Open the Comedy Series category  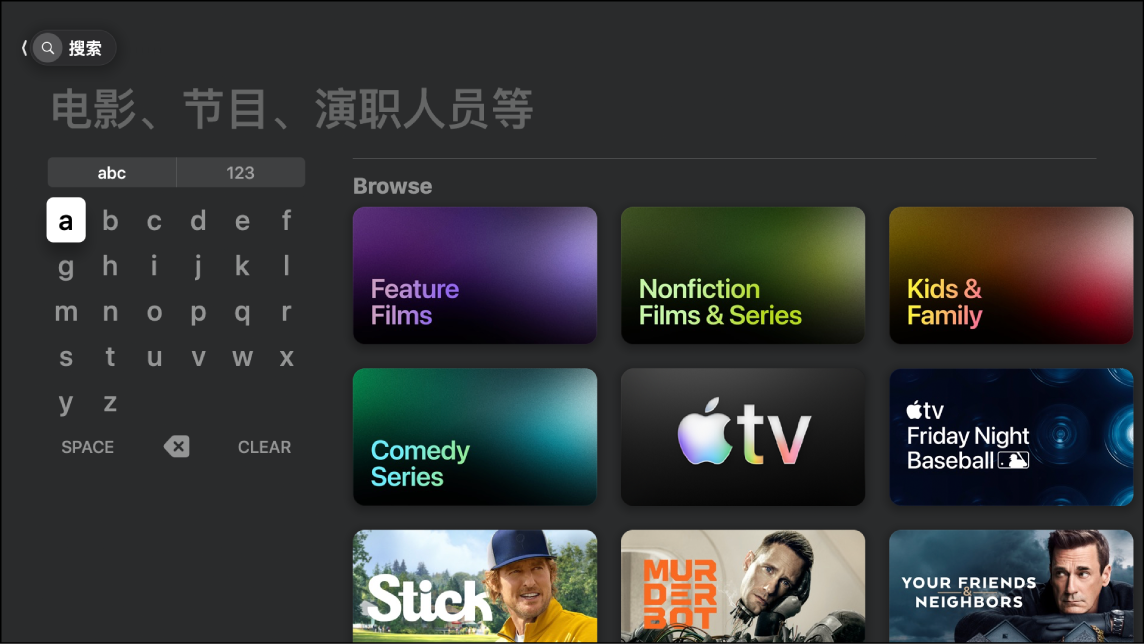475,436
